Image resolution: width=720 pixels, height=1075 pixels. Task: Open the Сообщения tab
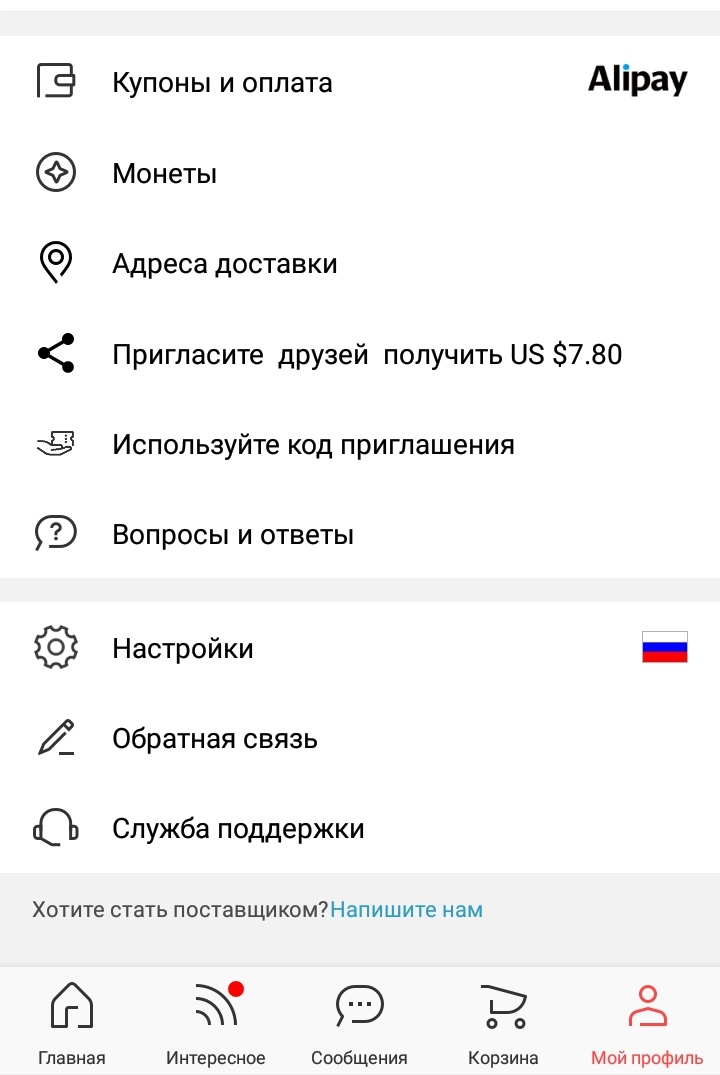pyautogui.click(x=359, y=1022)
